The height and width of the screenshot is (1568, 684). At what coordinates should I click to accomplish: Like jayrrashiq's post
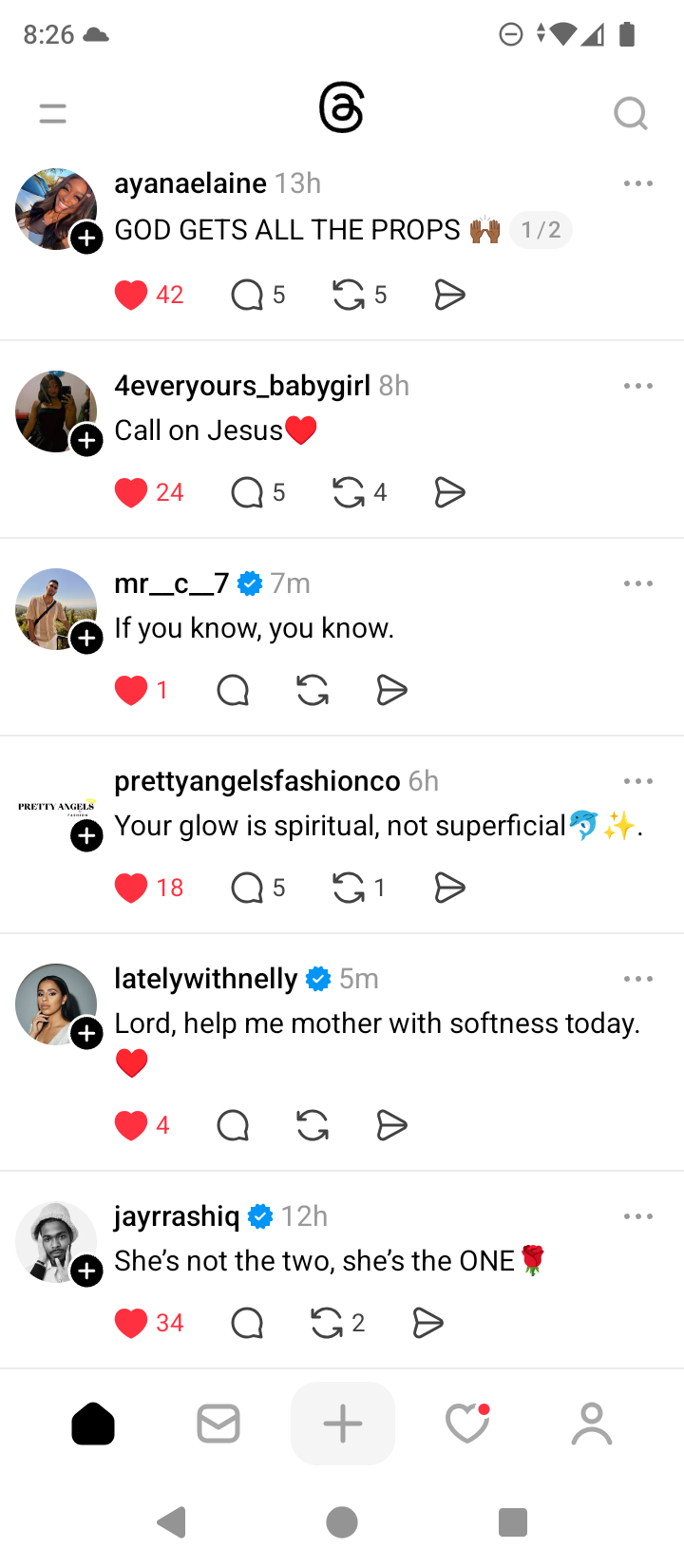(131, 1323)
